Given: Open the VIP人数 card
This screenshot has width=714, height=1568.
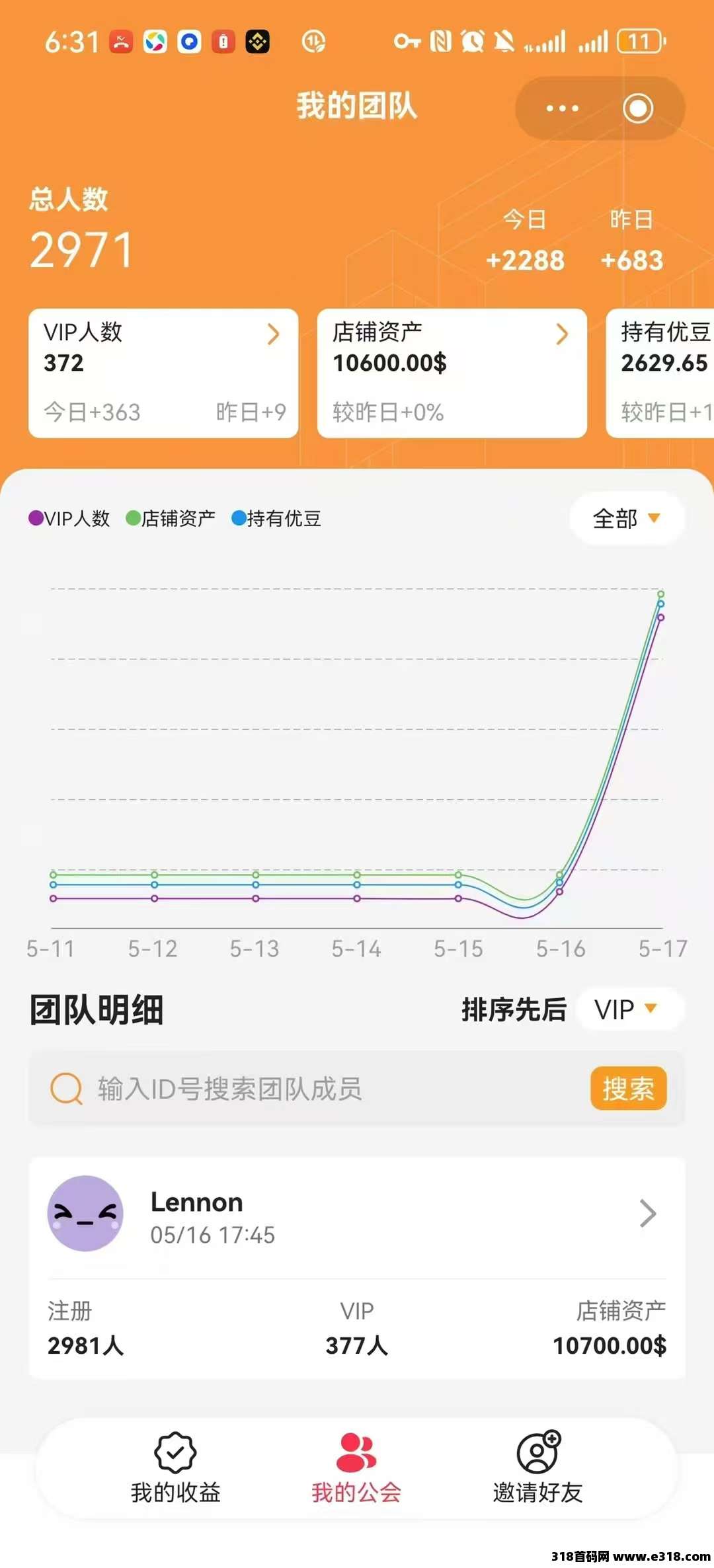Looking at the screenshot, I should [163, 373].
